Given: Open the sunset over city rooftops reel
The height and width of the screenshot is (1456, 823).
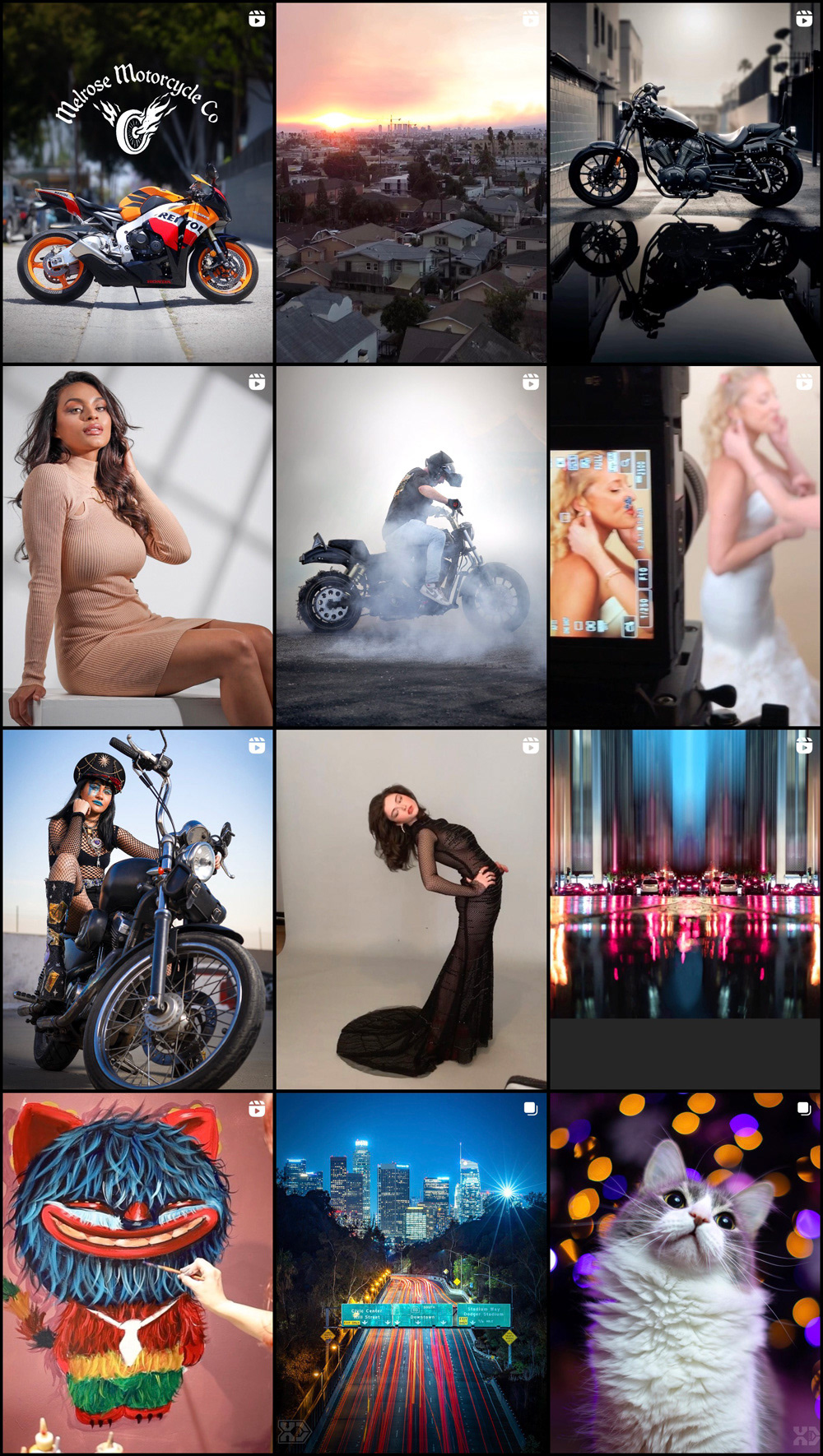Looking at the screenshot, I should 411,183.
